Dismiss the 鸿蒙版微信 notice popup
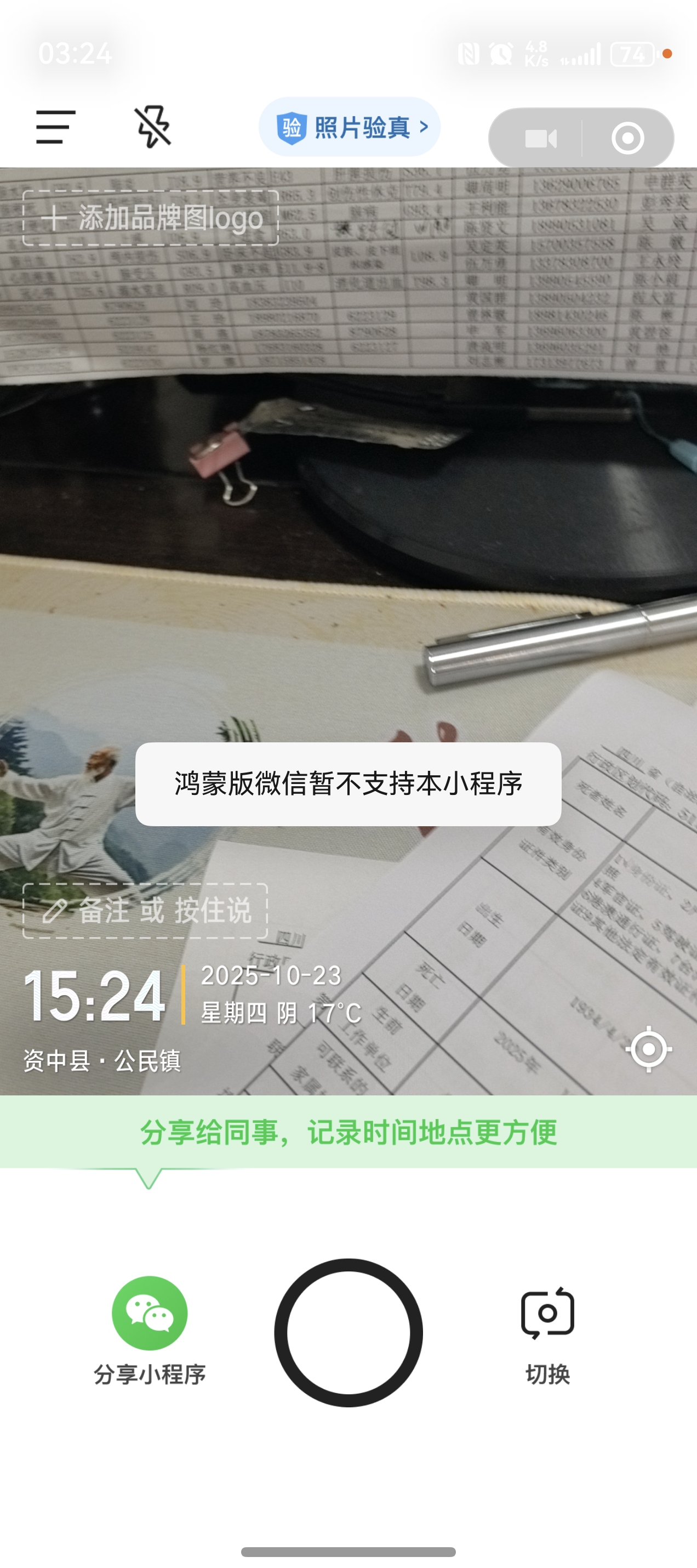The image size is (697, 1568). tap(348, 785)
